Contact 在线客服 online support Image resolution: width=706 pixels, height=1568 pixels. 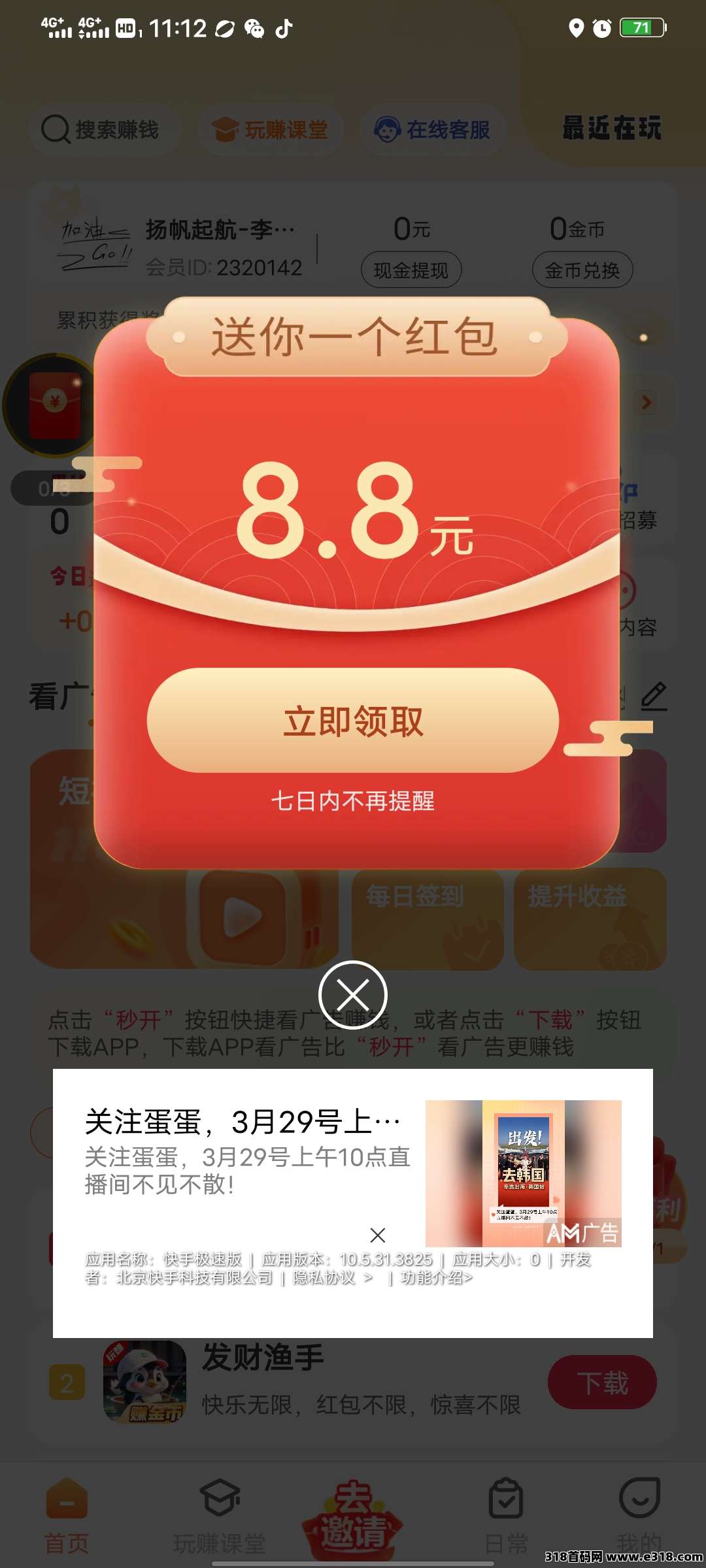433,129
